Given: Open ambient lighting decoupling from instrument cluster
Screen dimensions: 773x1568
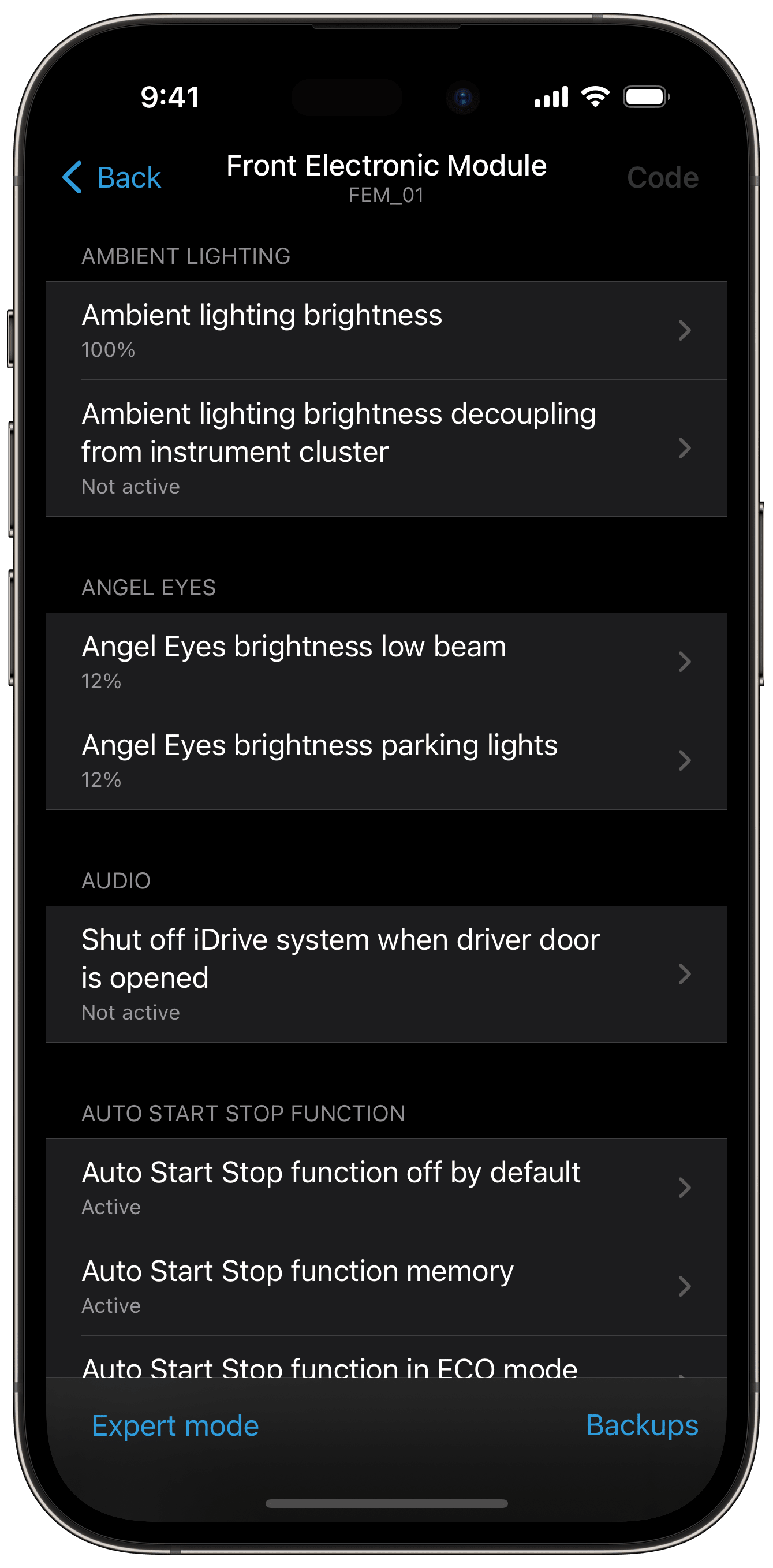Looking at the screenshot, I should point(386,448).
